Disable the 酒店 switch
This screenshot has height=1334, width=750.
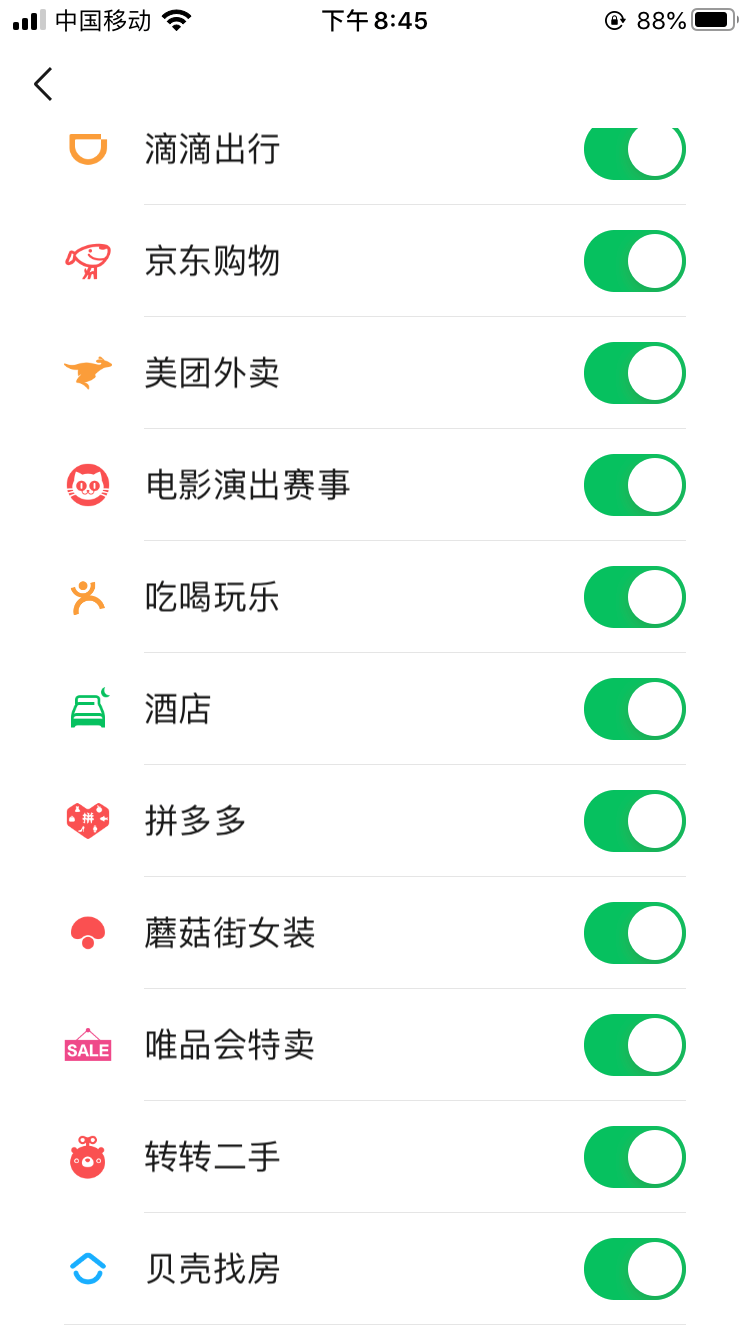[635, 709]
